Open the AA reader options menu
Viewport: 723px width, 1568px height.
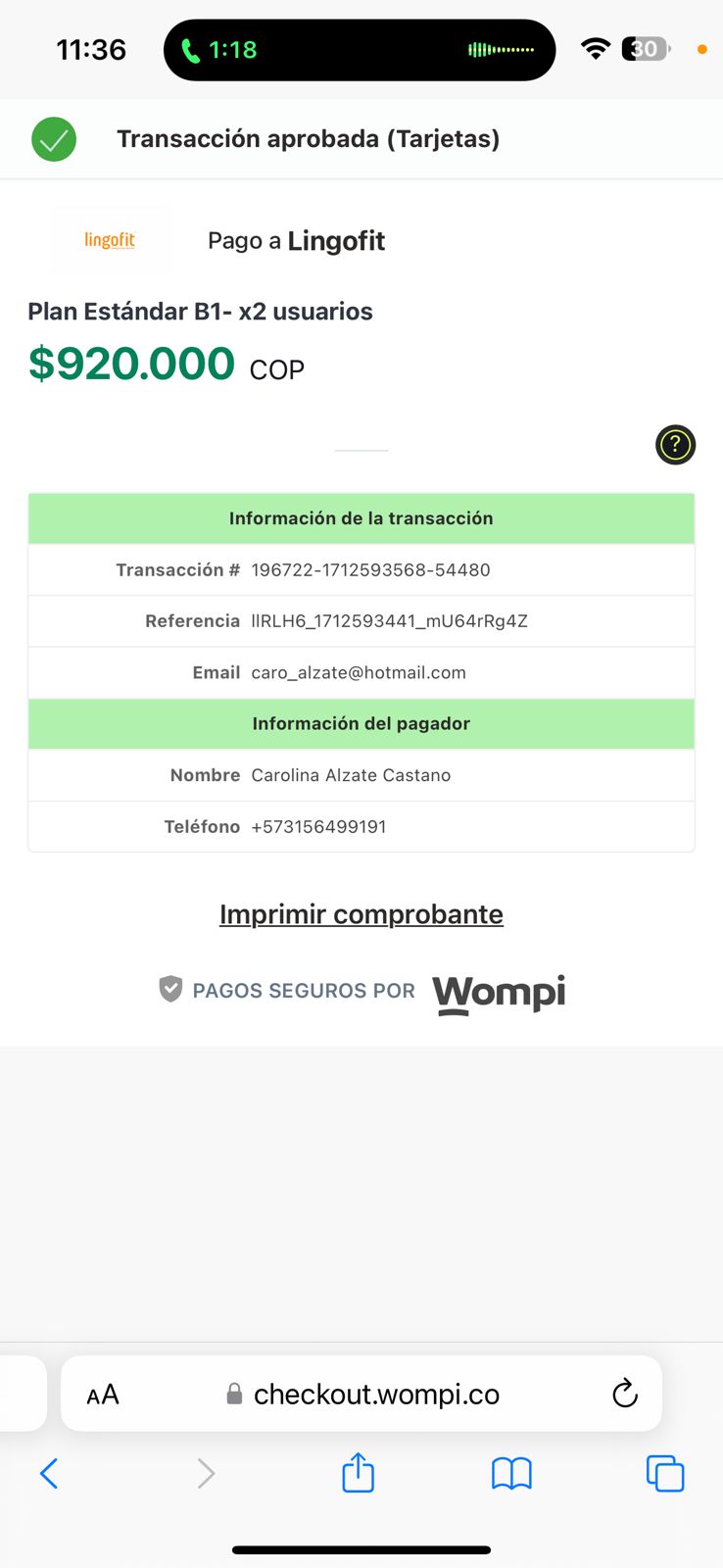[x=103, y=1395]
